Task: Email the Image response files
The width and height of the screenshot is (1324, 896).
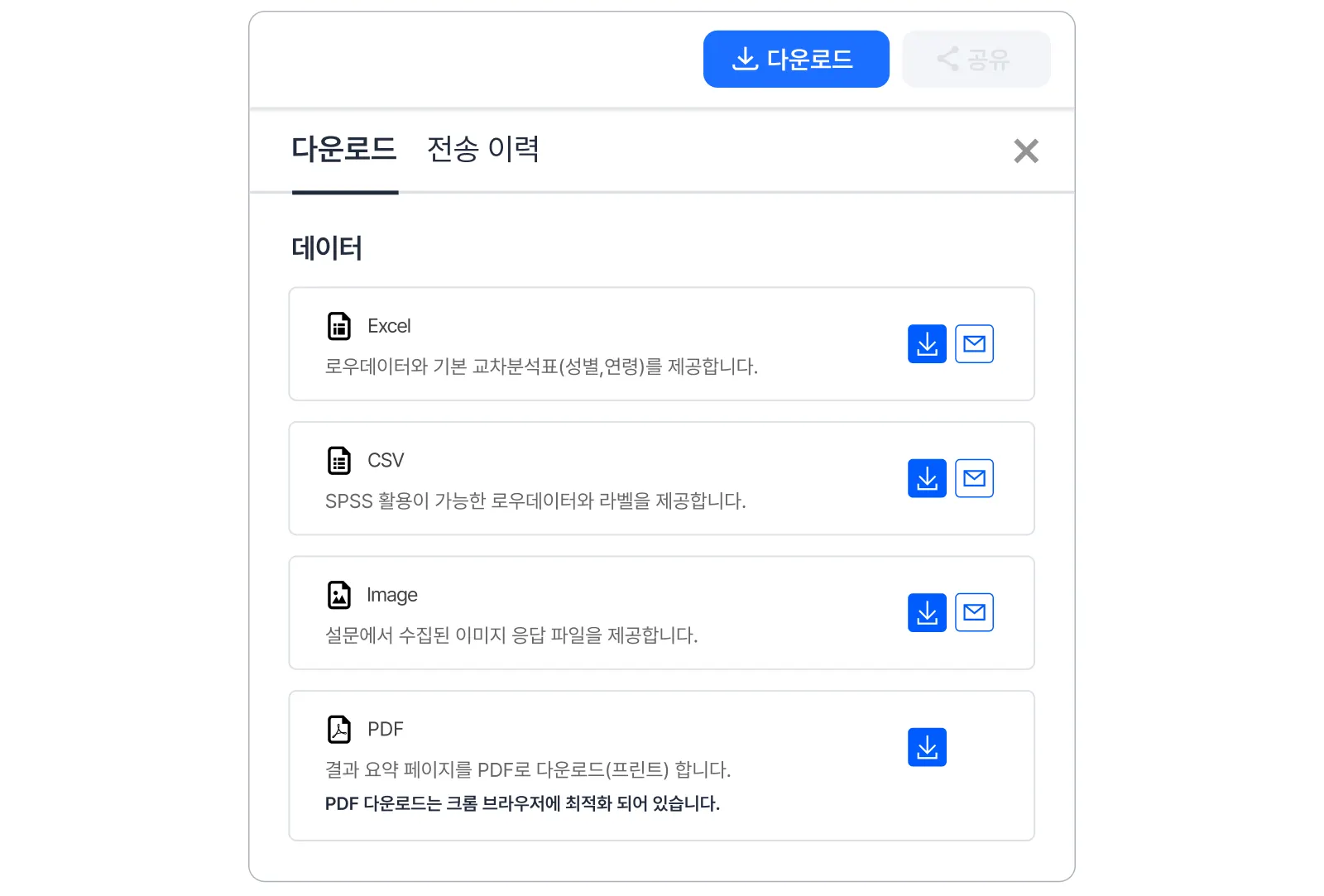Action: click(974, 613)
